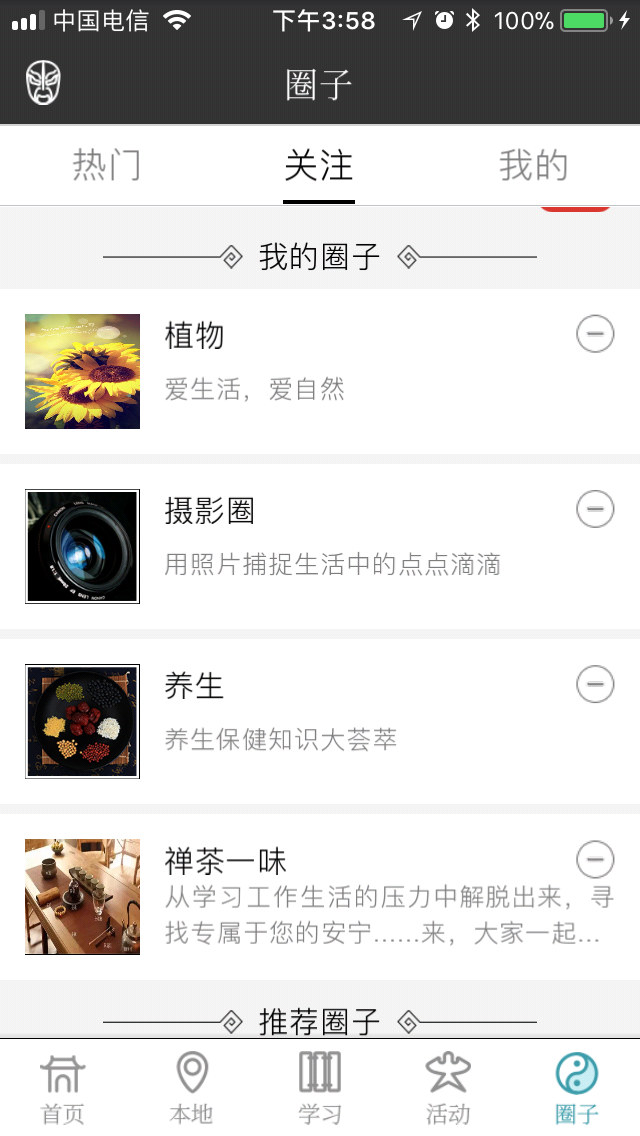Switch to the 学习 tab
This screenshot has width=640, height=1136.
point(320,1088)
